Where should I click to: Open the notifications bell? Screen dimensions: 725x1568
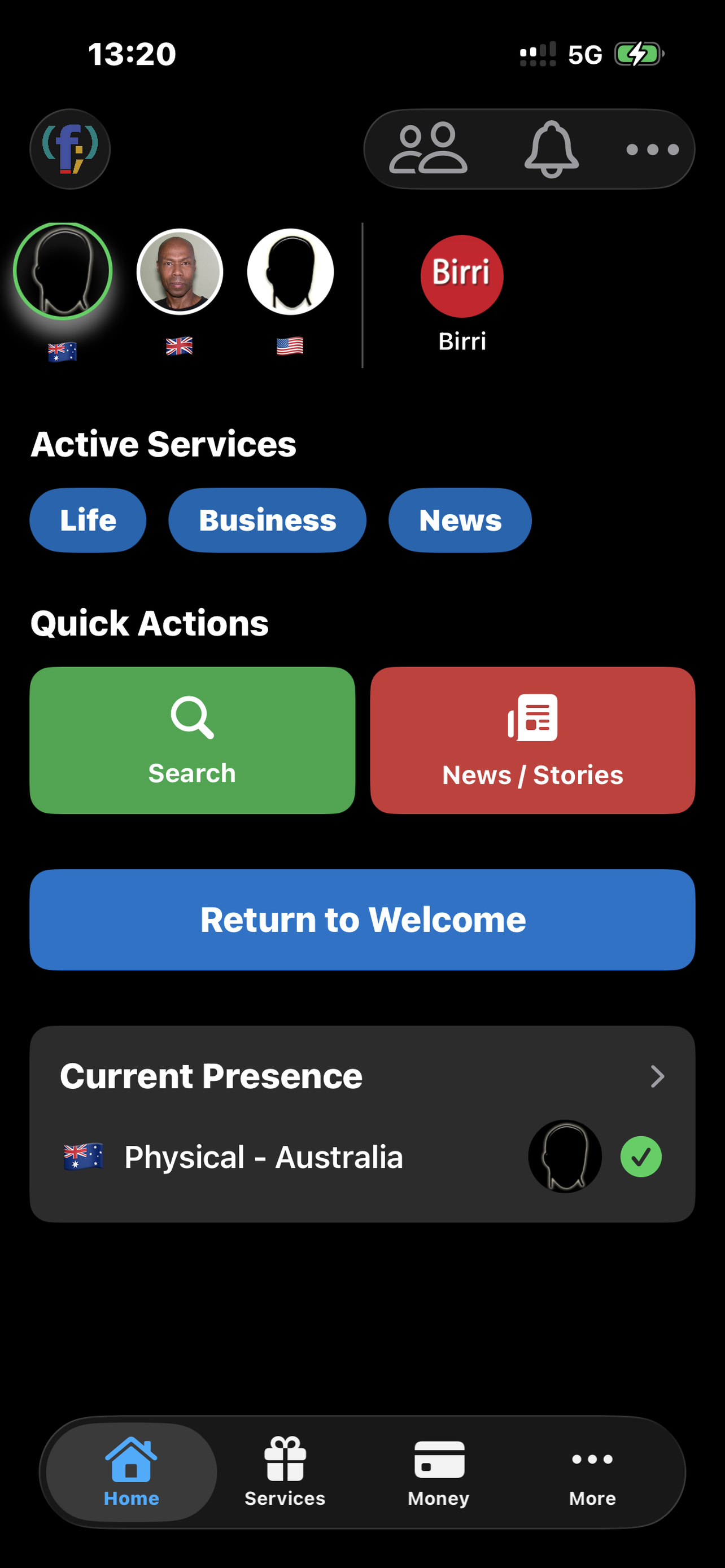551,149
